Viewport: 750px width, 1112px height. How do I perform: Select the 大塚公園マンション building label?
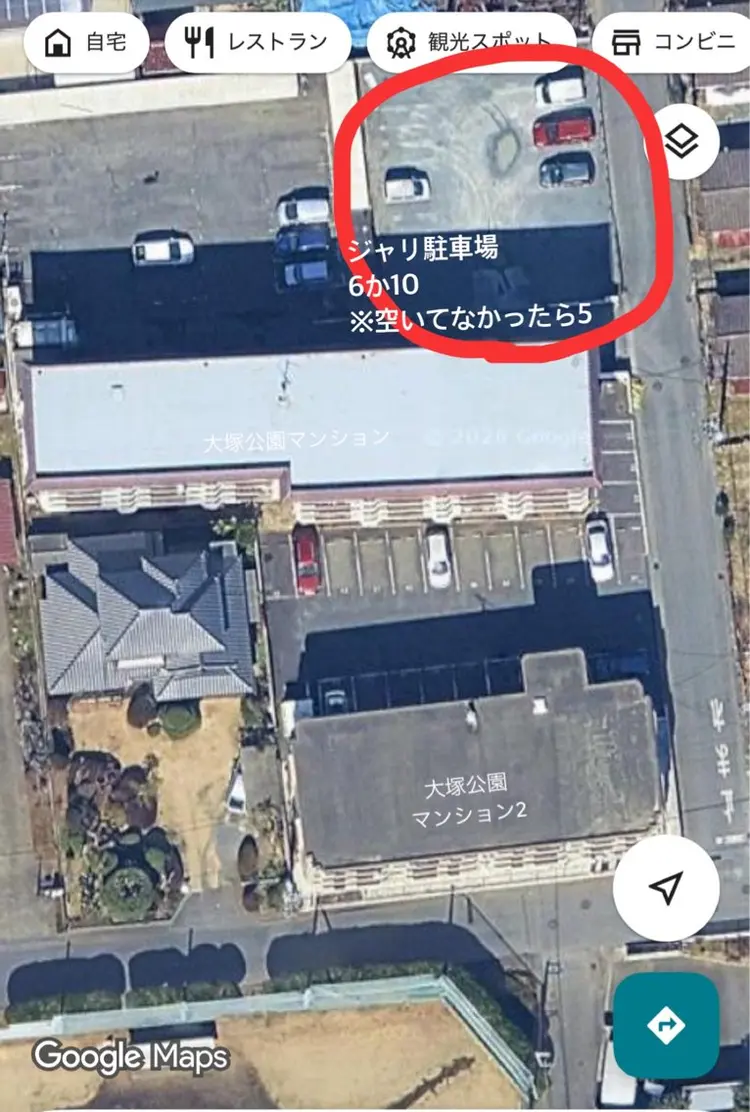[x=297, y=438]
